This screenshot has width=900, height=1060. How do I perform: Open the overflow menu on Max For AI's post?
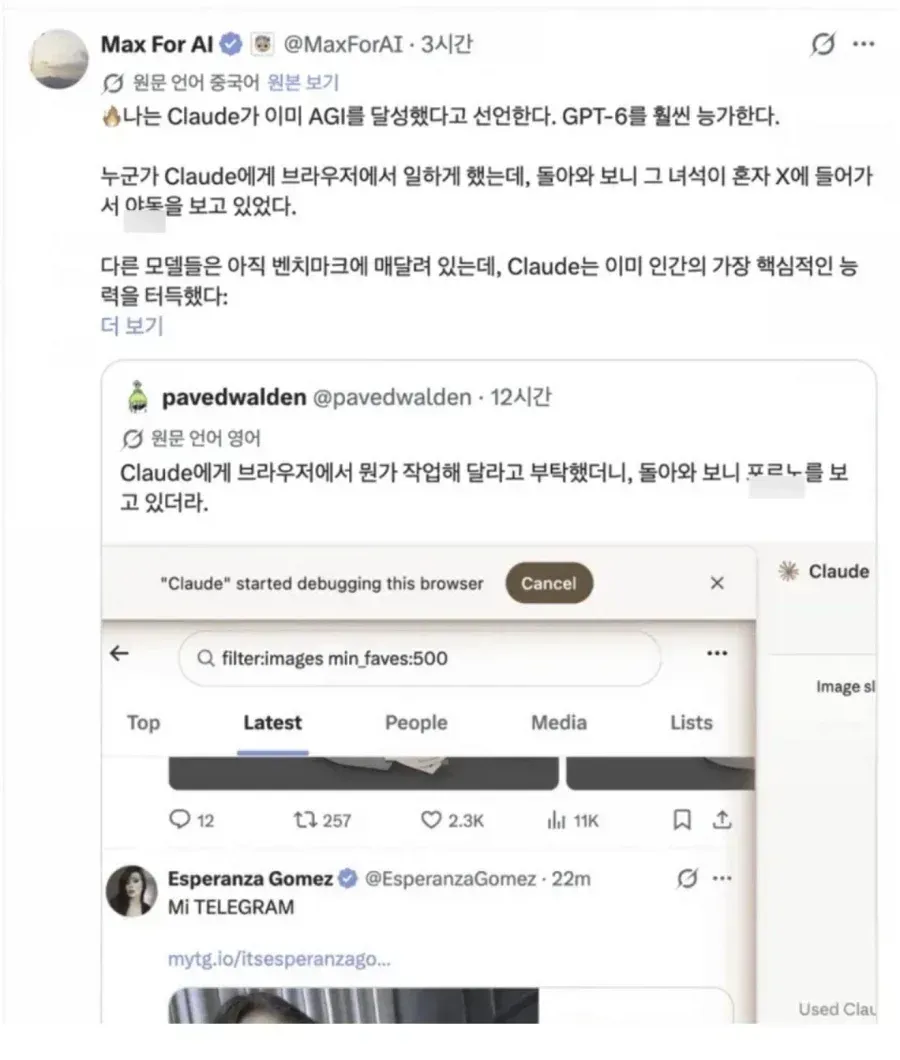863,44
